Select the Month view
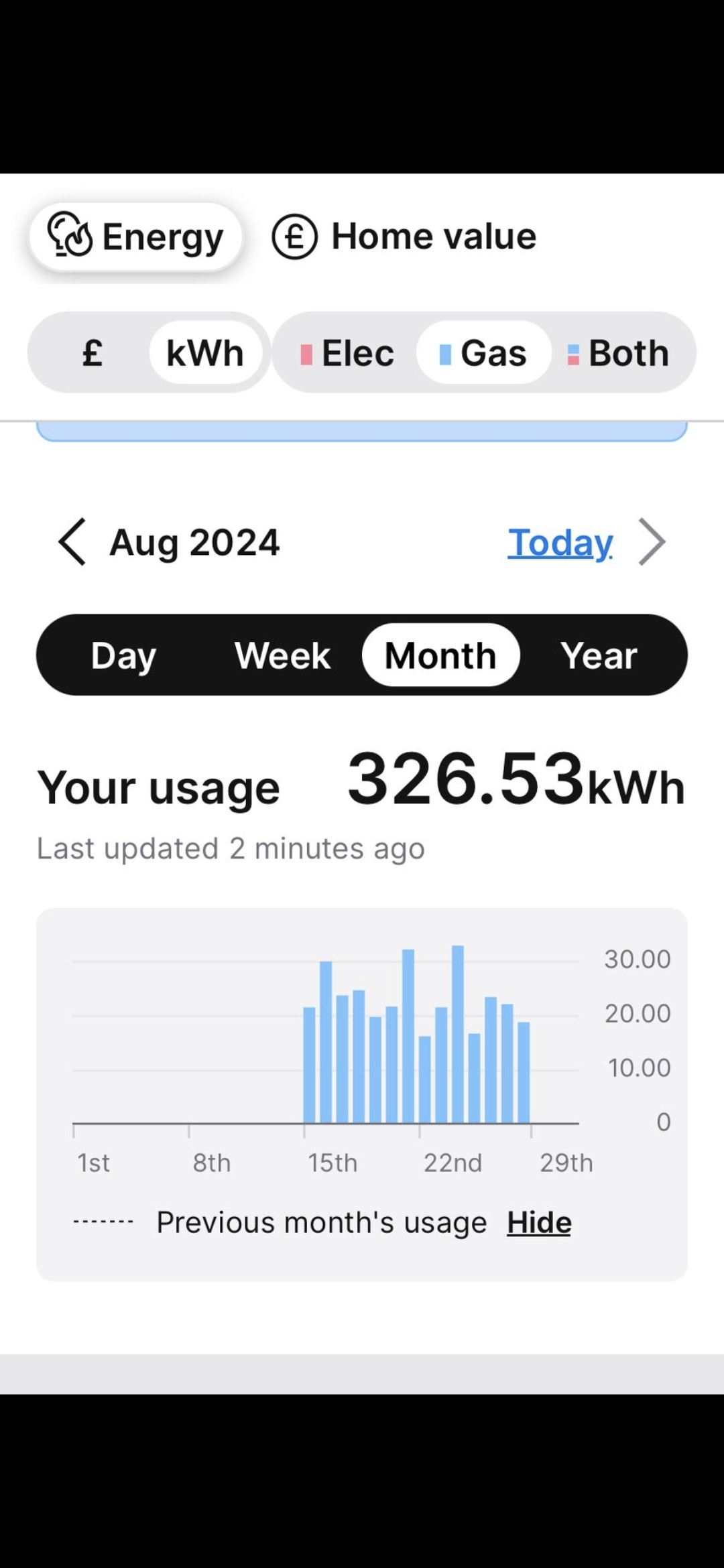724x1568 pixels. tap(440, 655)
